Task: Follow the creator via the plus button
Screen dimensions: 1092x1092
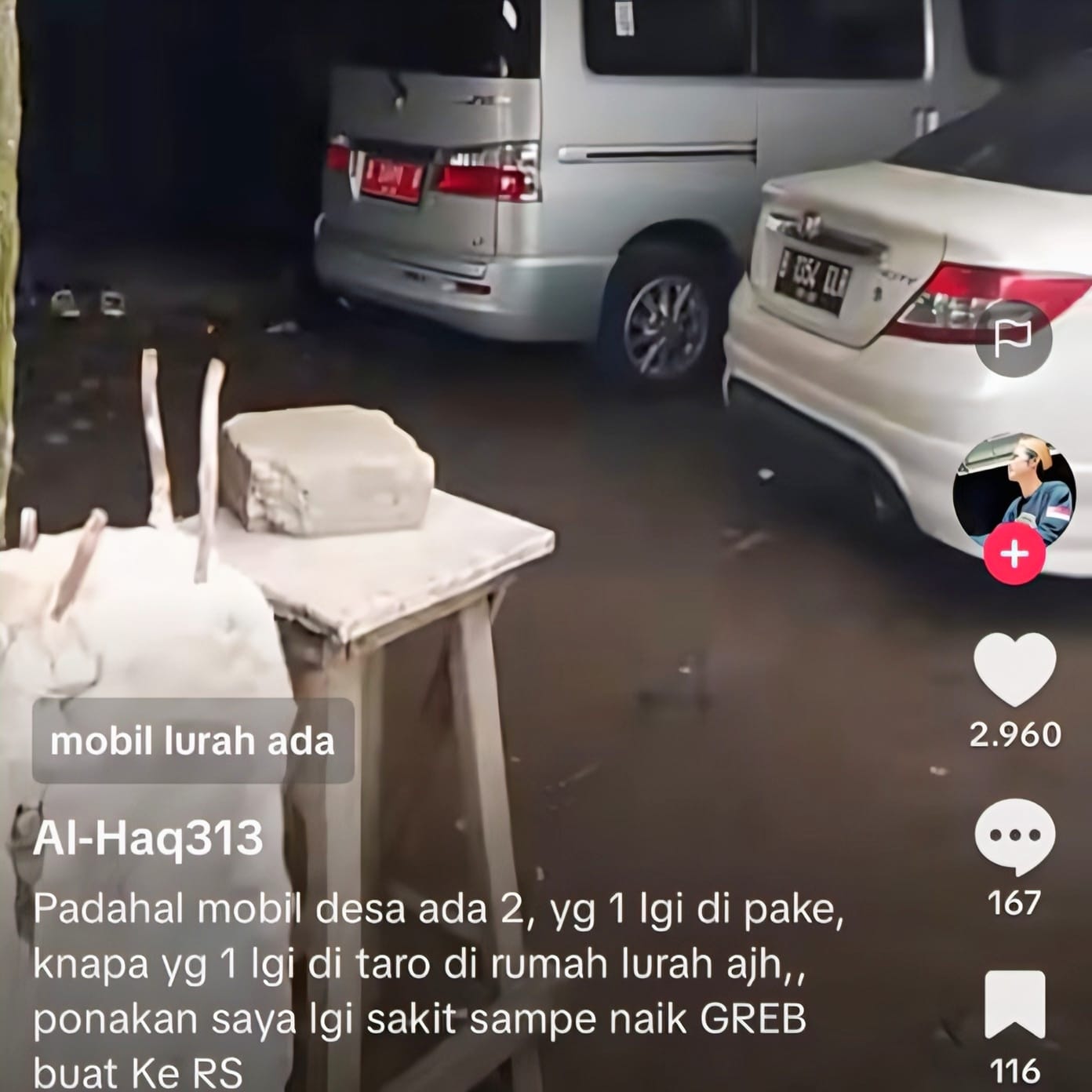Action: click(1014, 555)
